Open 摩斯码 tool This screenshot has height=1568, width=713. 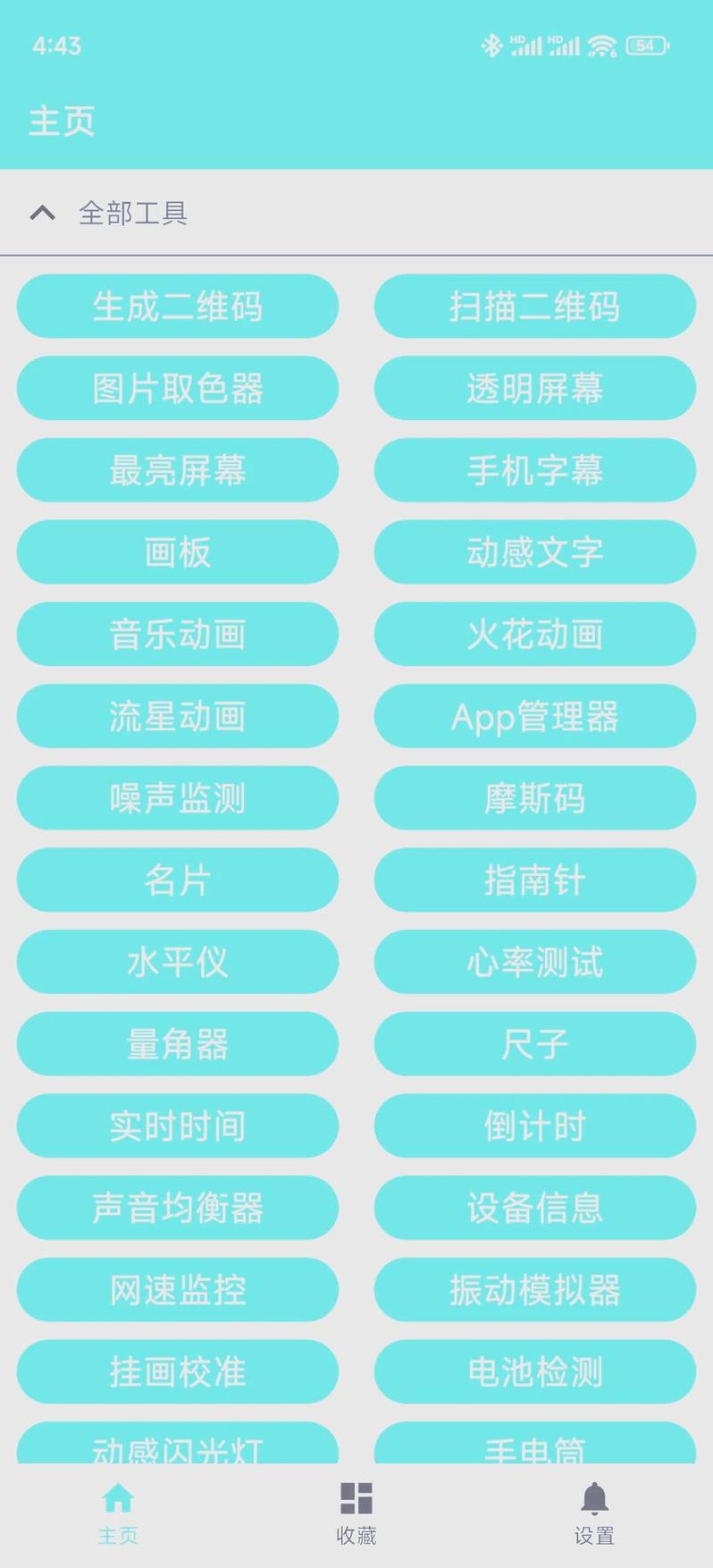[x=534, y=798]
